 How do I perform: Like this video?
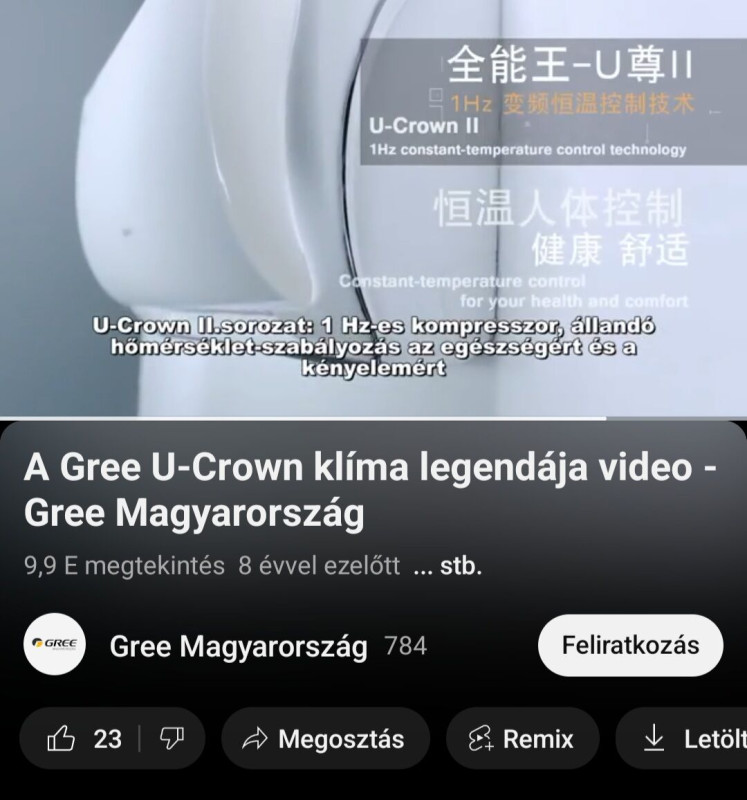[x=85, y=739]
